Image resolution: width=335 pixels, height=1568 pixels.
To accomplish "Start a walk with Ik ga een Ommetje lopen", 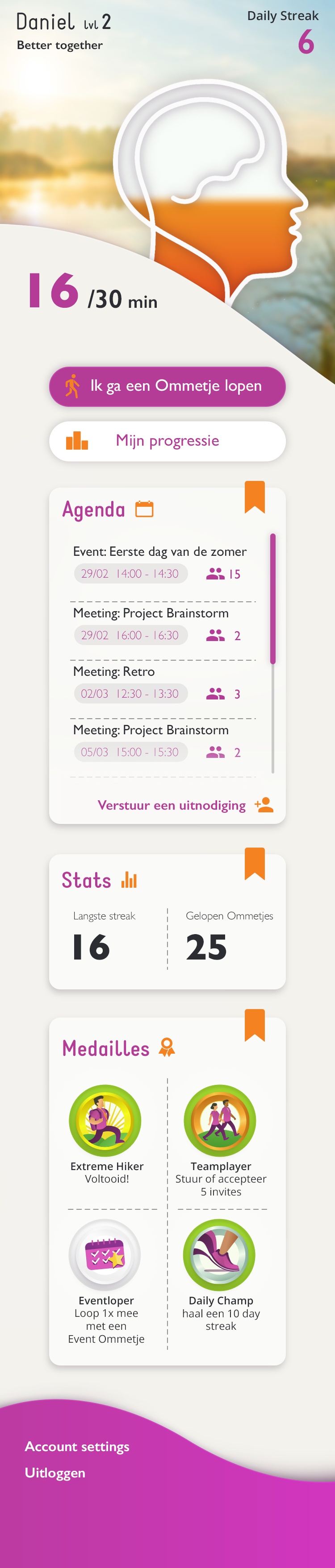I will point(167,386).
